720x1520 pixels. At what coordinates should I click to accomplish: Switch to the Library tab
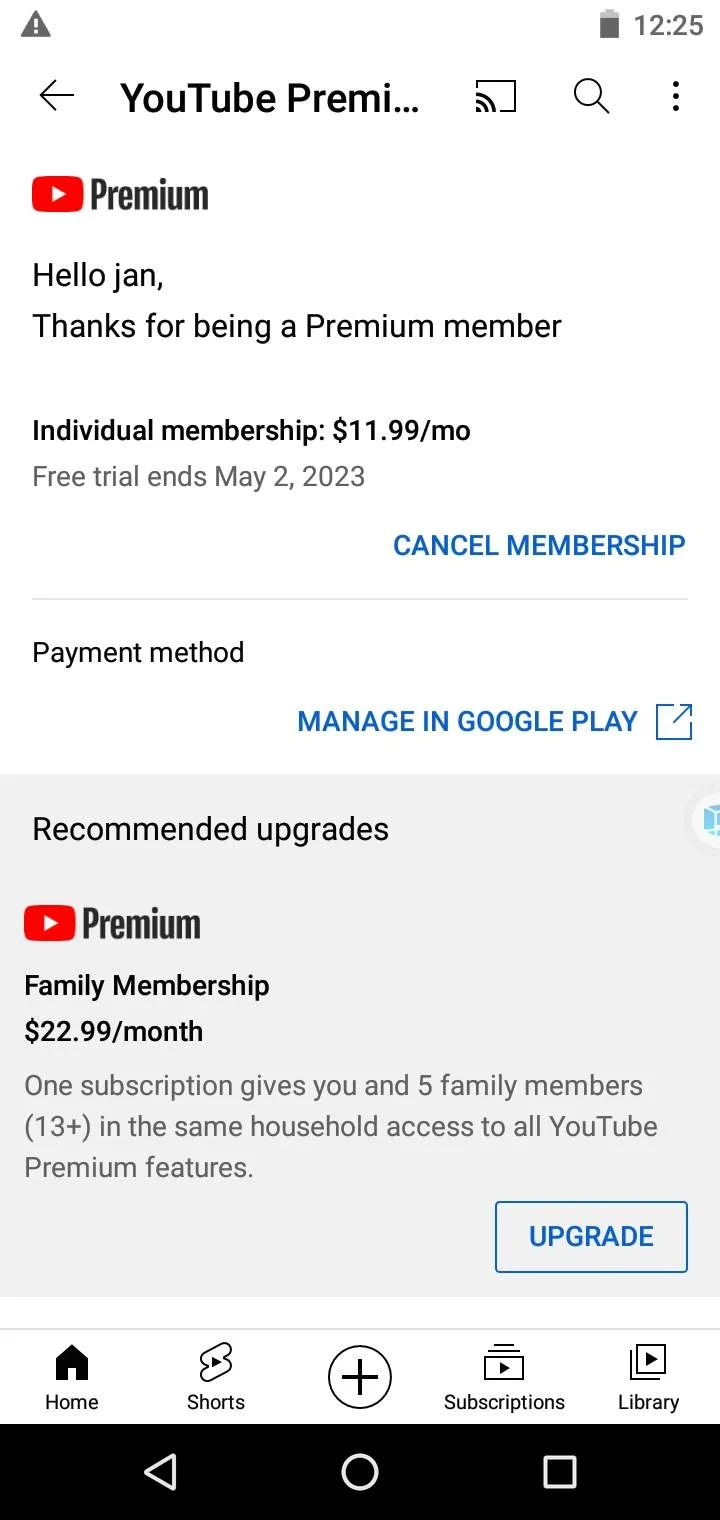648,1377
